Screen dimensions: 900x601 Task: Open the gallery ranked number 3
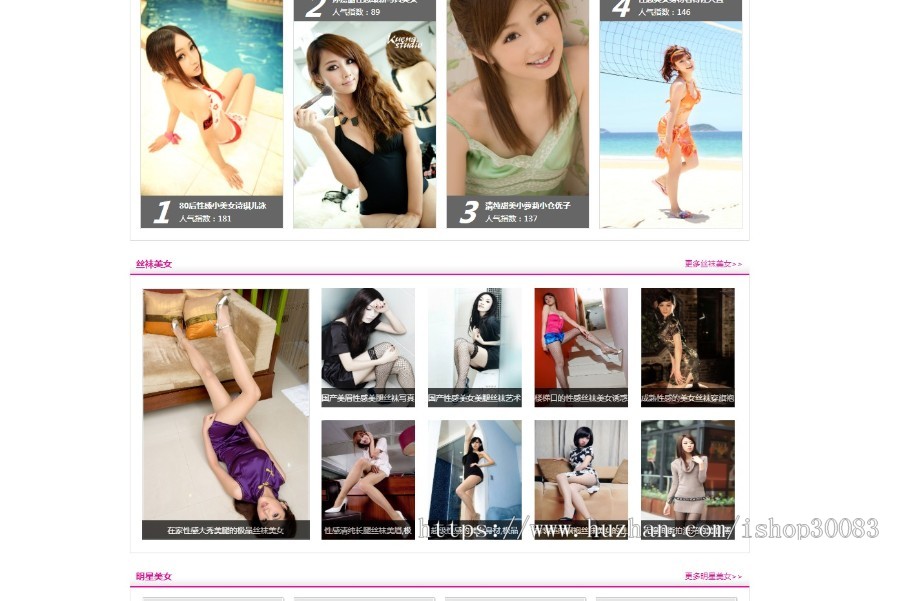tap(517, 110)
